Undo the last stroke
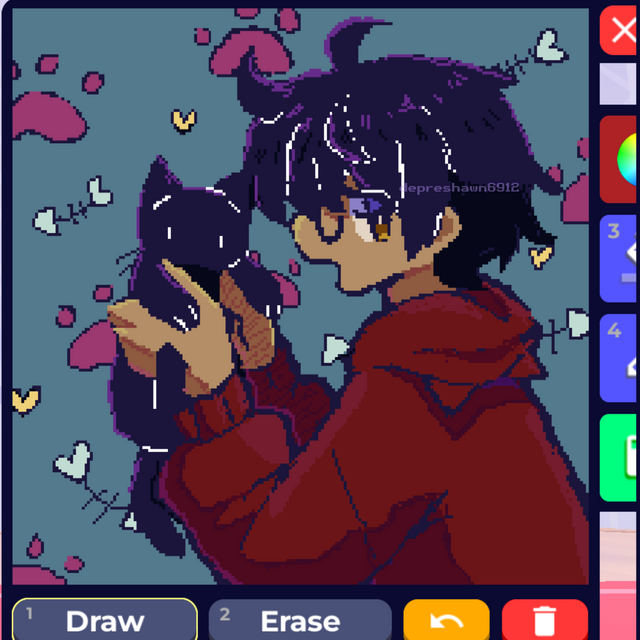 click(x=446, y=620)
